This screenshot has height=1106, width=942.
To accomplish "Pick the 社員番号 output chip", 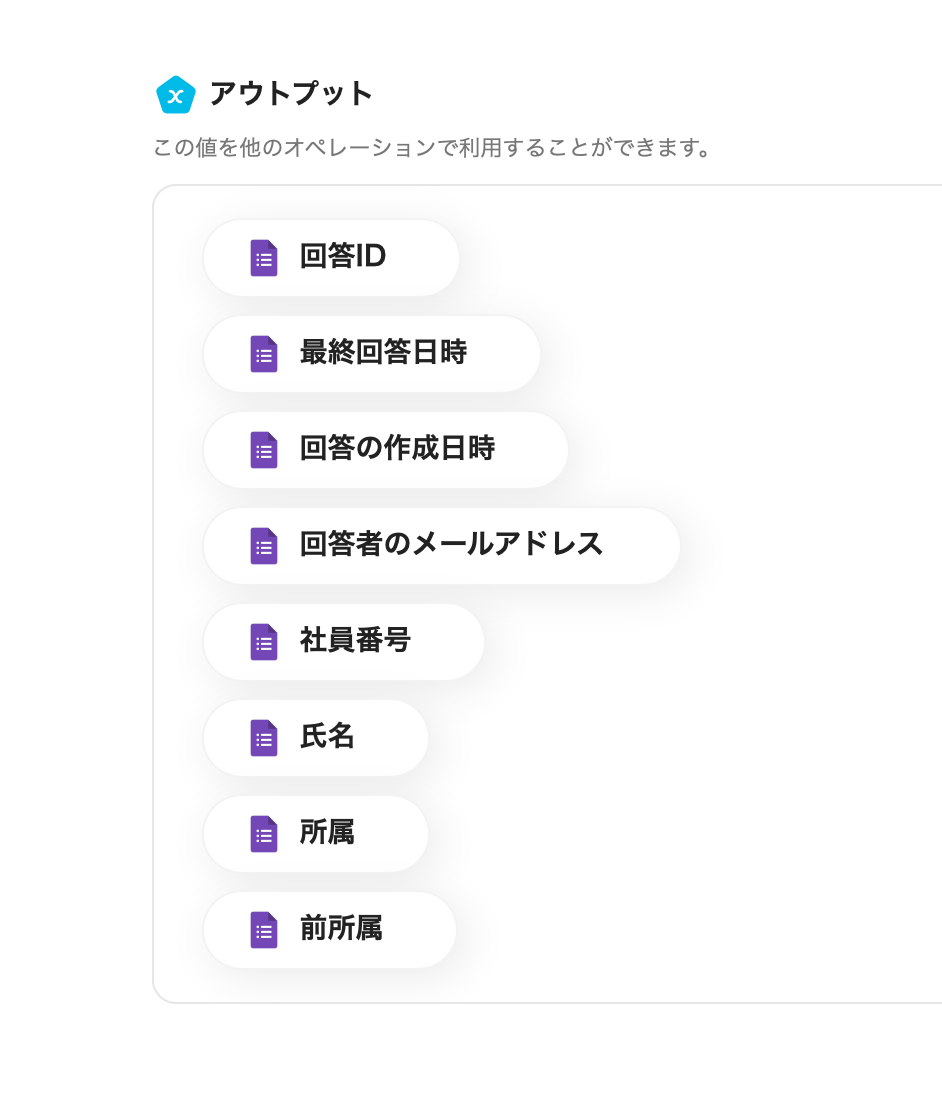I will click(x=343, y=642).
